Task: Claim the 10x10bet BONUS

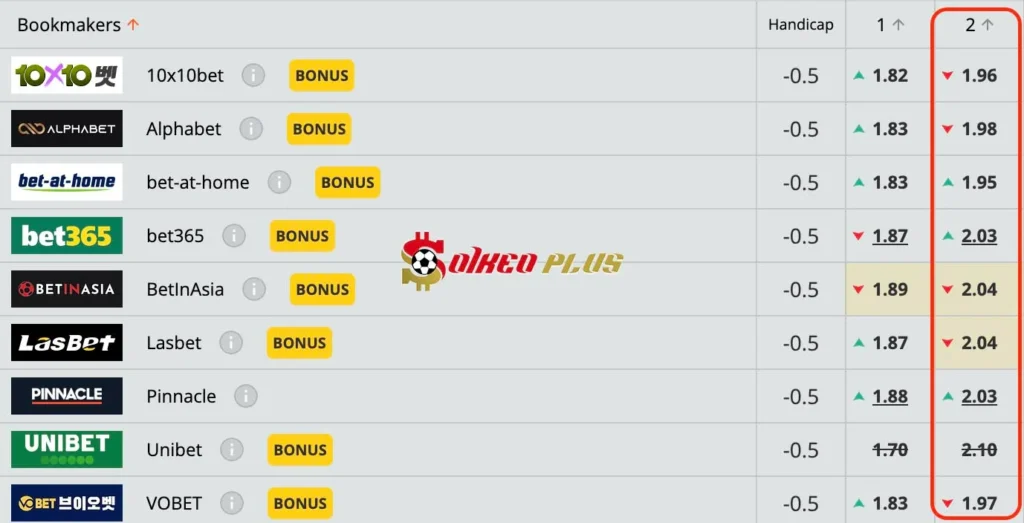Action: 321,75
